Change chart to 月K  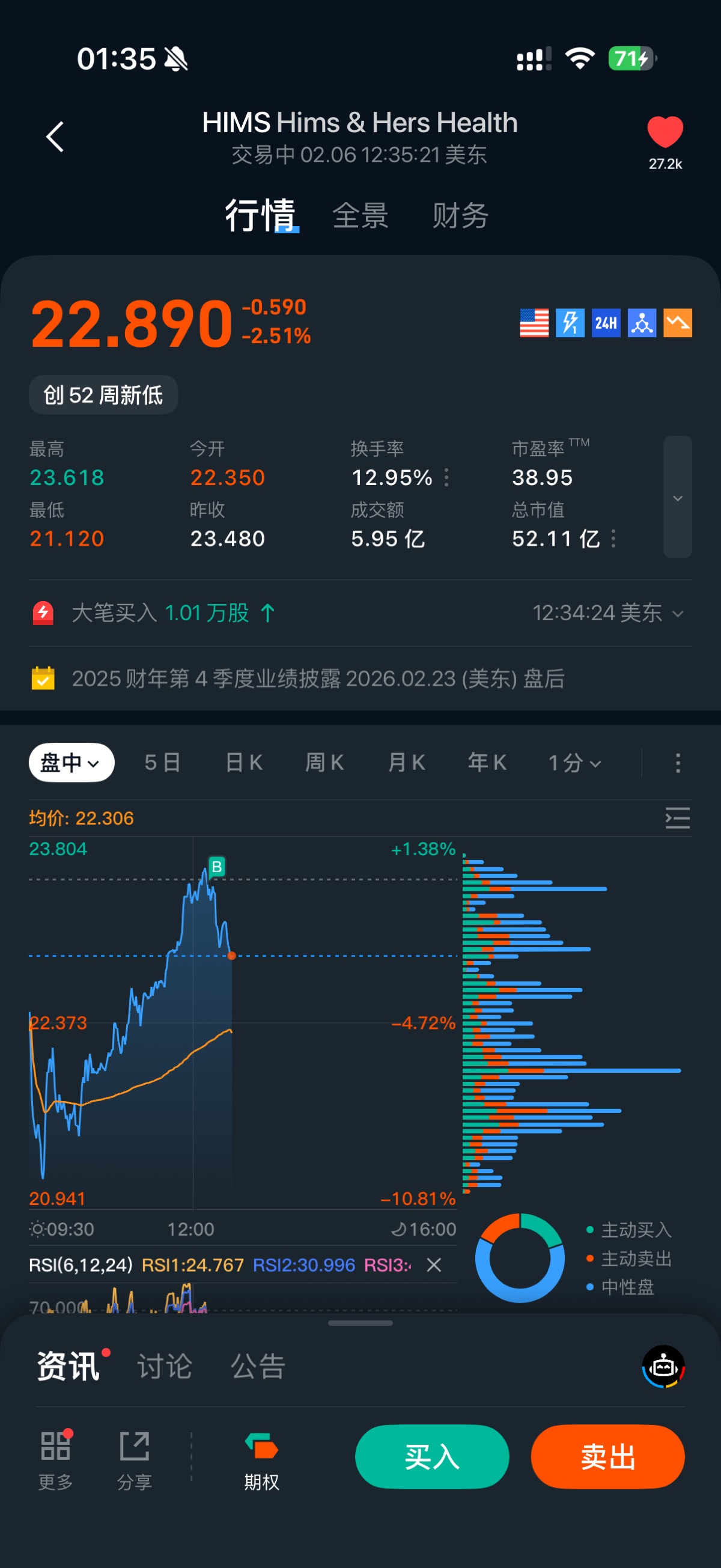406,762
